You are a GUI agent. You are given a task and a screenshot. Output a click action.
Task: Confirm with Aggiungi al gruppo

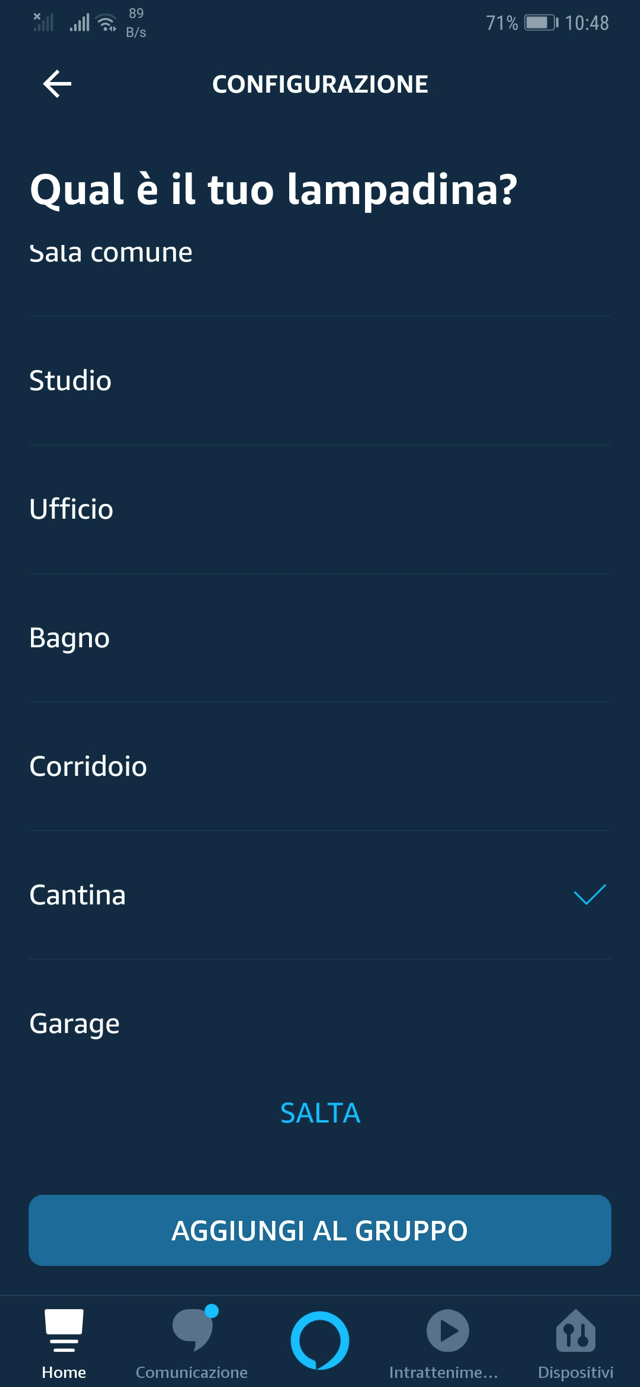(x=320, y=1230)
